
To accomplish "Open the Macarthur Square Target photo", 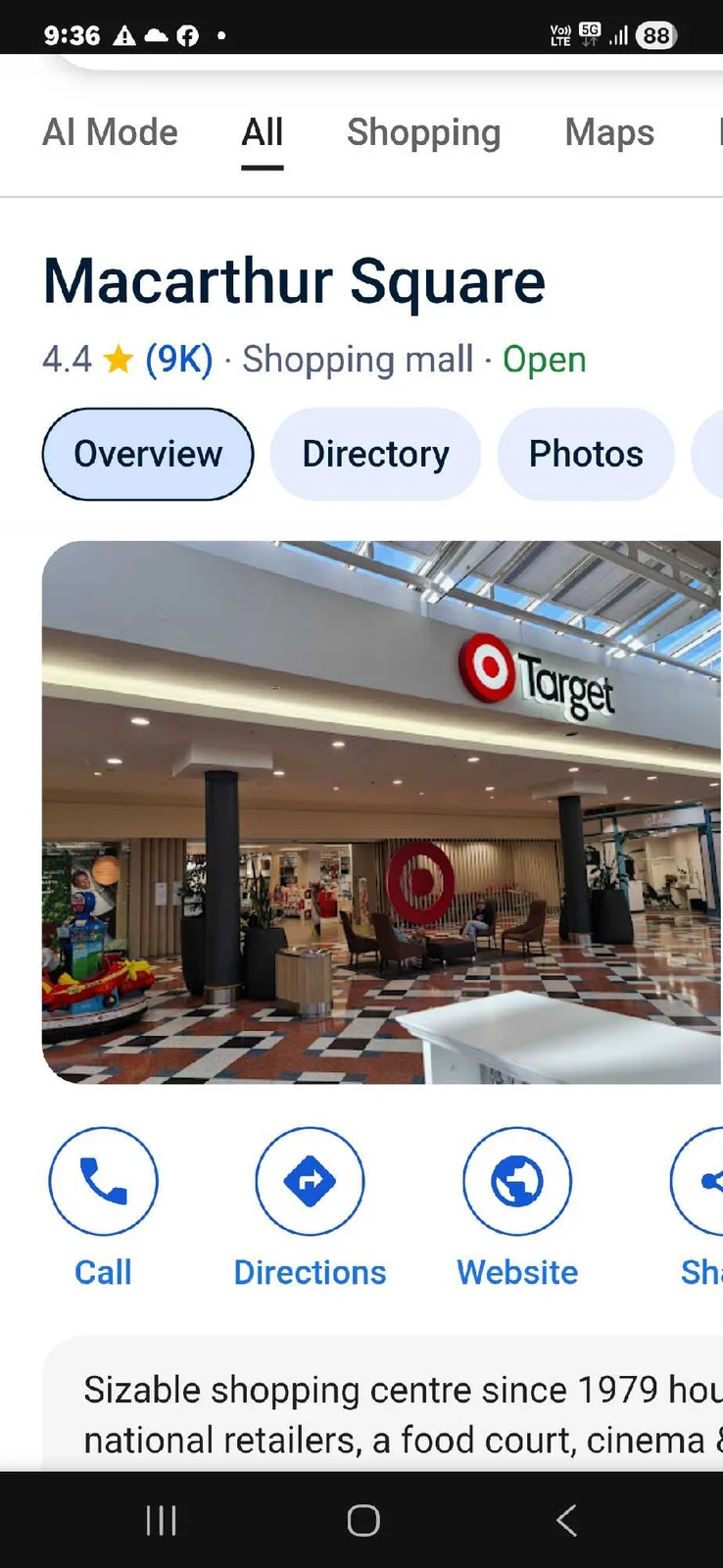I will [382, 812].
